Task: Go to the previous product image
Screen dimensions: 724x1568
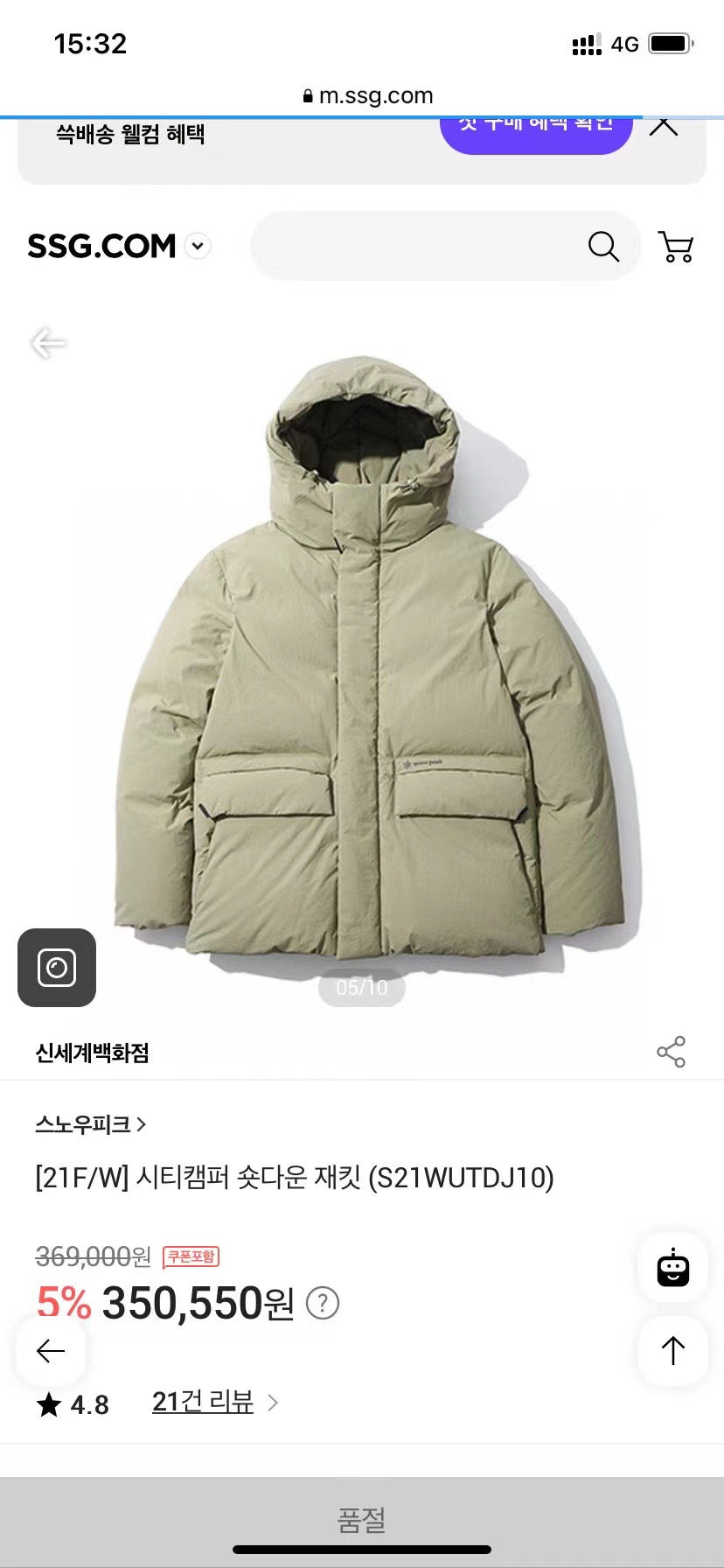Action: [48, 343]
